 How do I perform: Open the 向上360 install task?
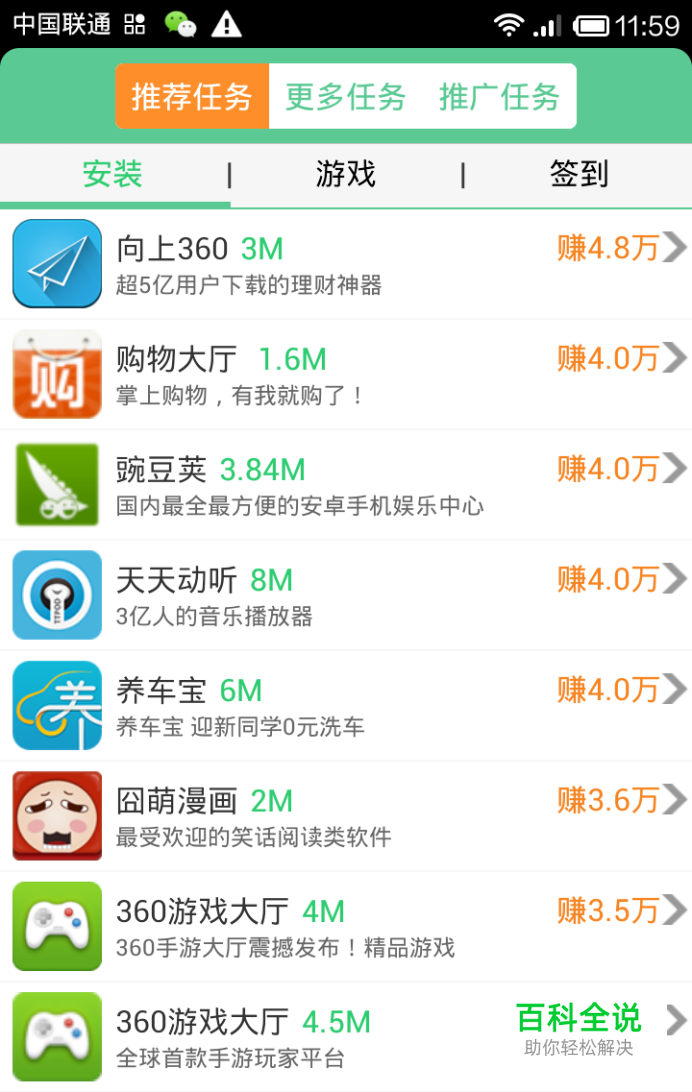[x=346, y=264]
